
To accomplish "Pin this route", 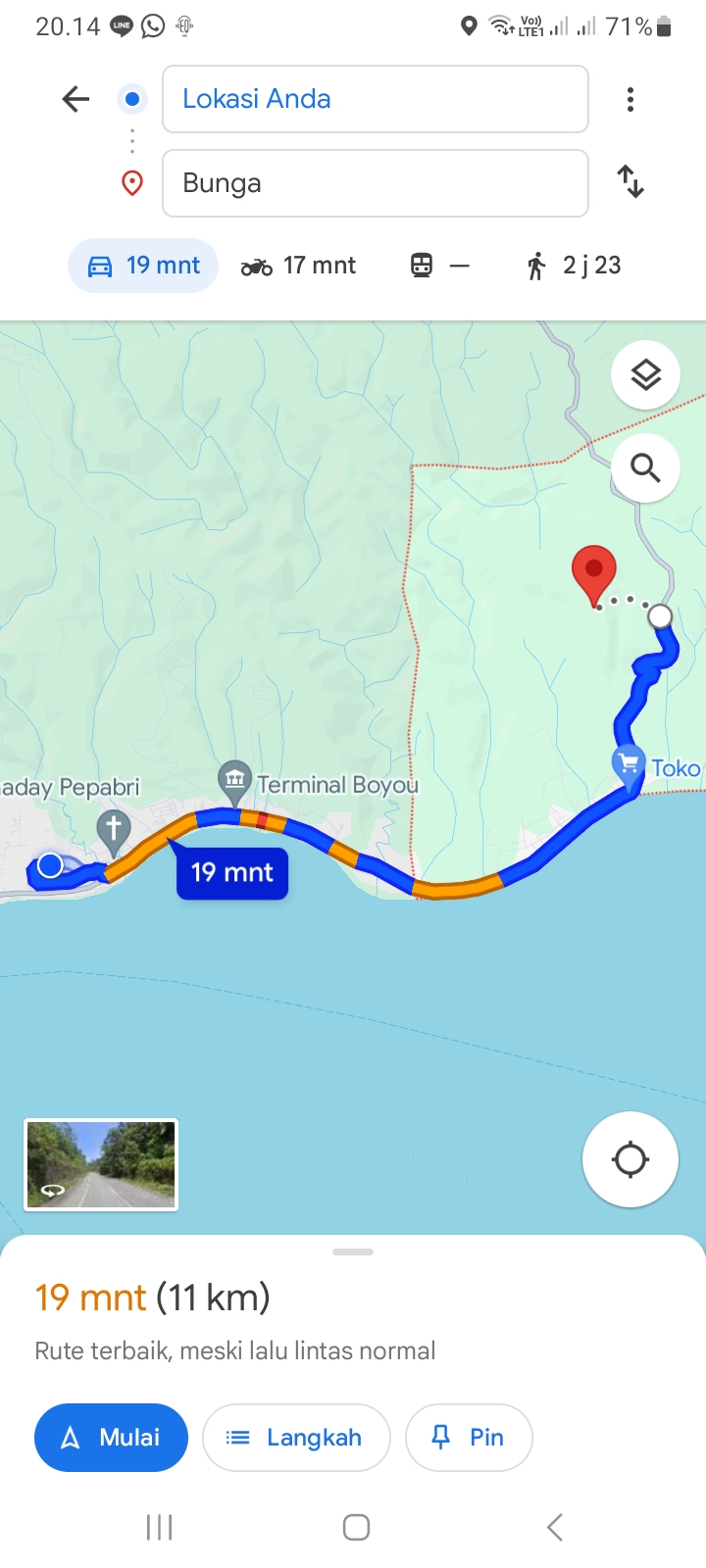I will point(469,1438).
